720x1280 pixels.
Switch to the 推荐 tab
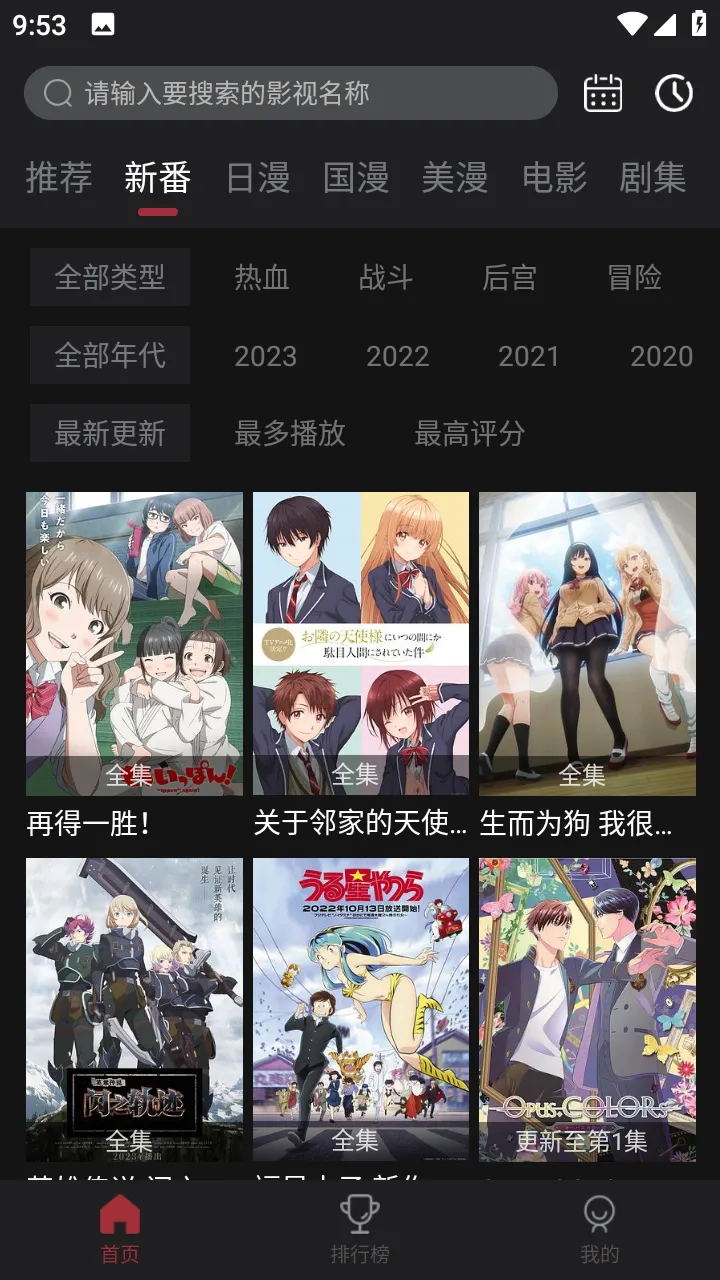click(x=59, y=178)
